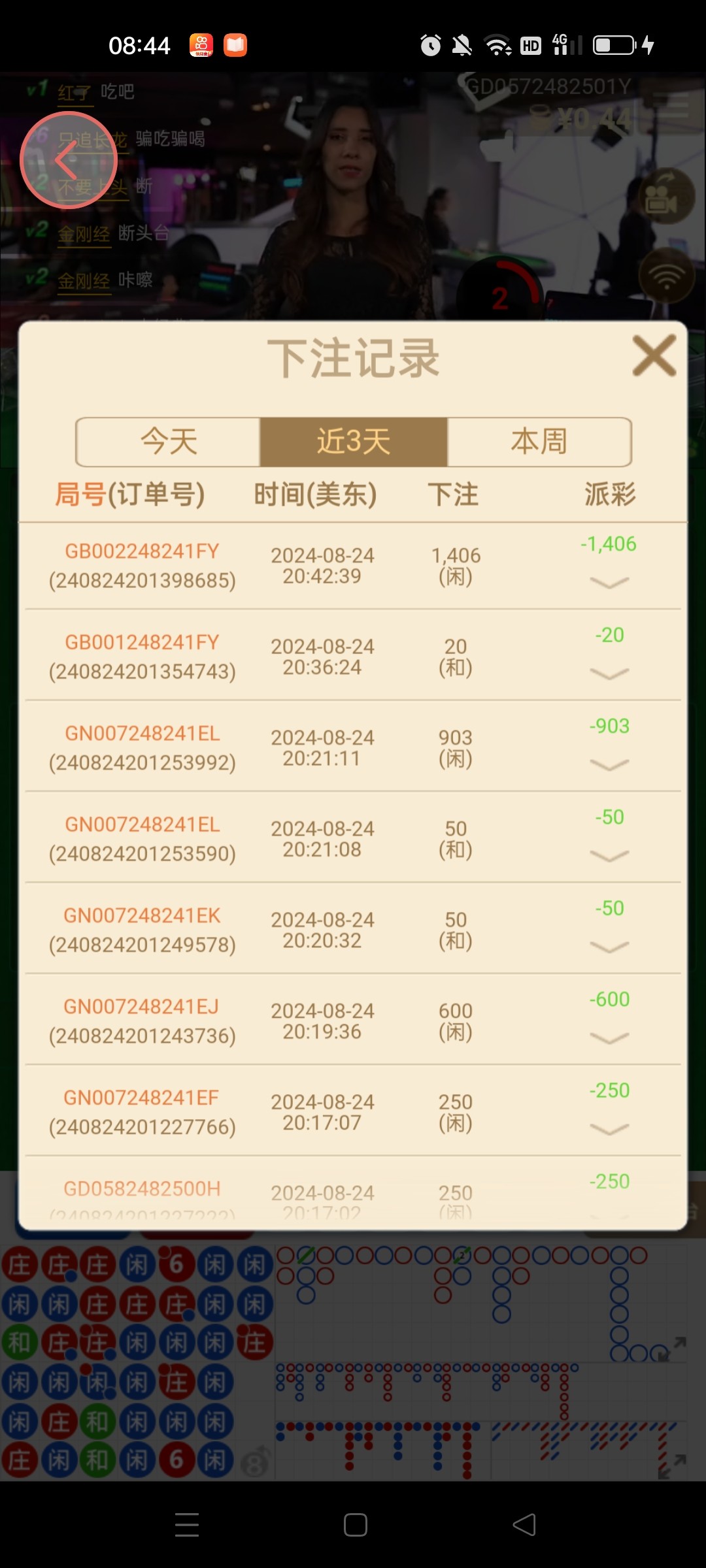Expand details for order 240824201243736
706x1568 pixels.
(609, 1037)
